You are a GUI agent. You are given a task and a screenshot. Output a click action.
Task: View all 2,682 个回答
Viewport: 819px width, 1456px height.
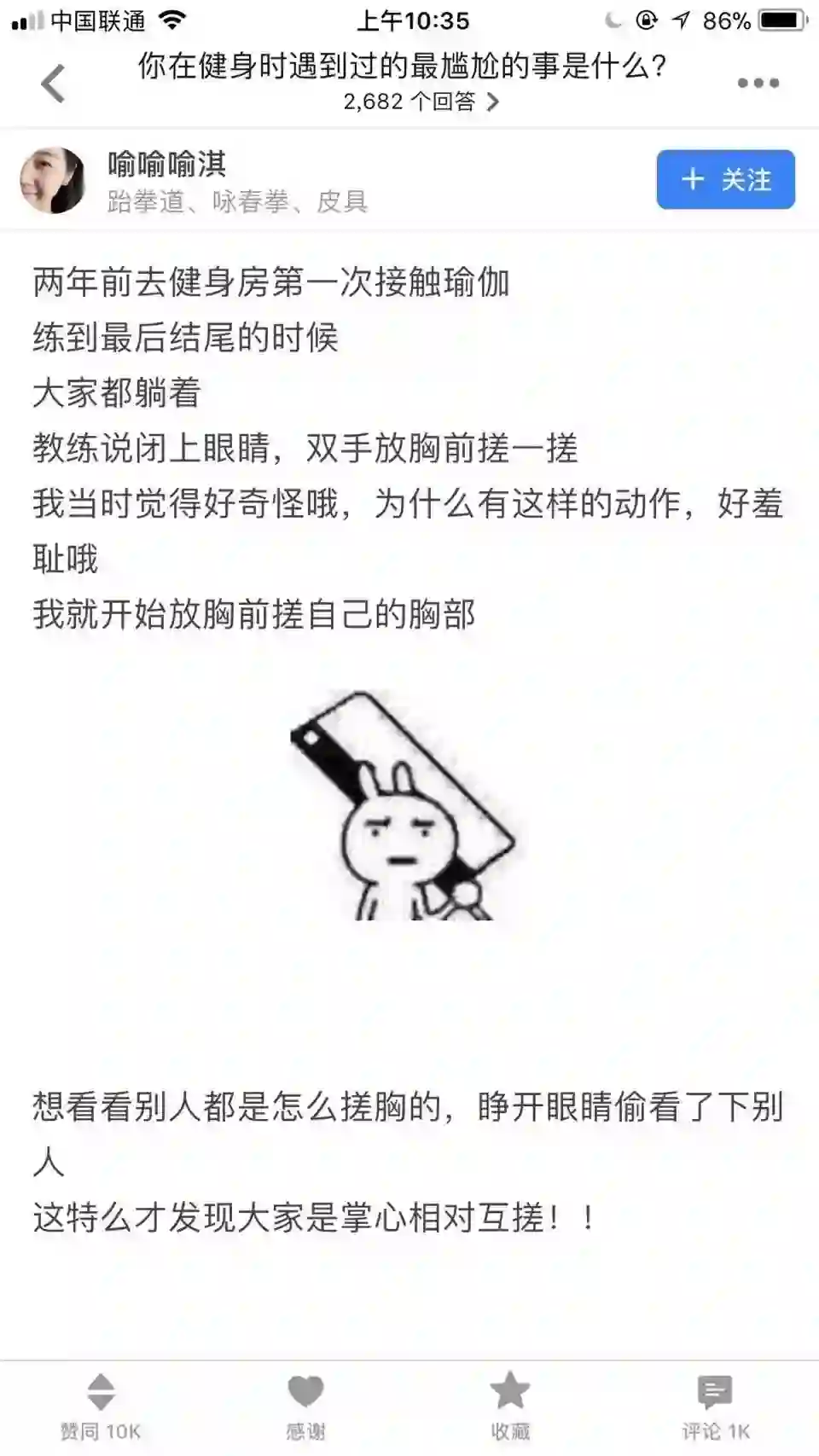pyautogui.click(x=421, y=102)
